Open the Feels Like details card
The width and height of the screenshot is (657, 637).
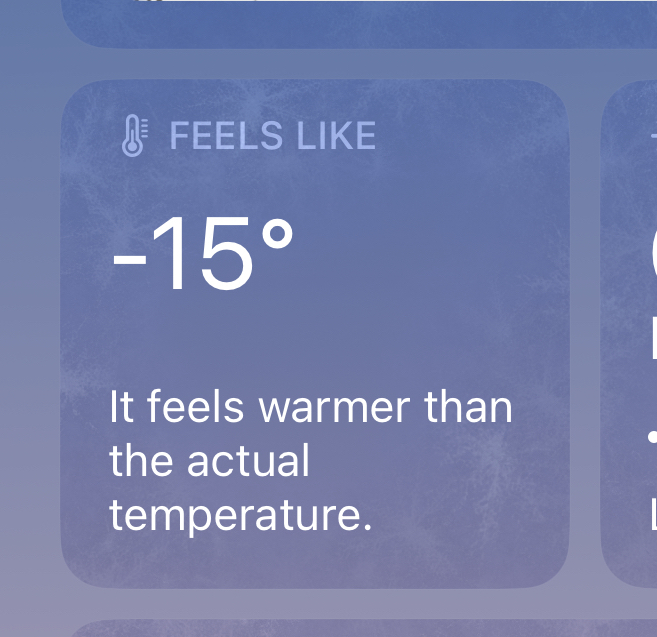314,334
